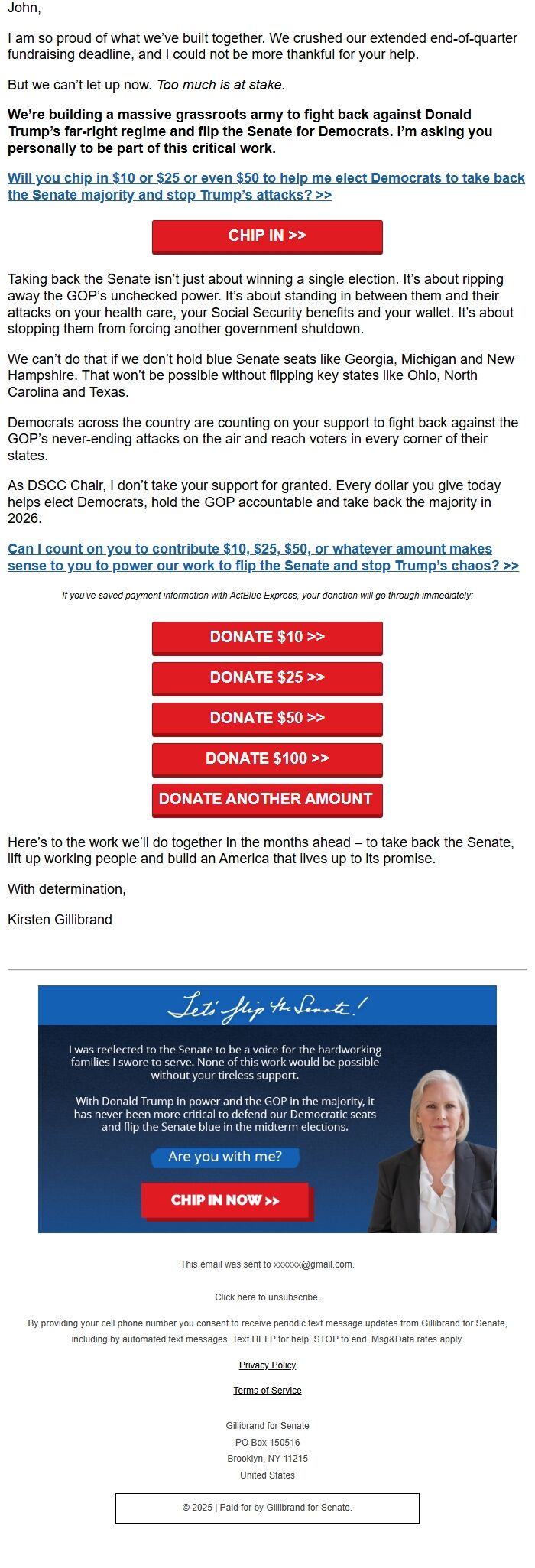Click here to unsubscribe
Screen dimensions: 535x1568
267,1297
